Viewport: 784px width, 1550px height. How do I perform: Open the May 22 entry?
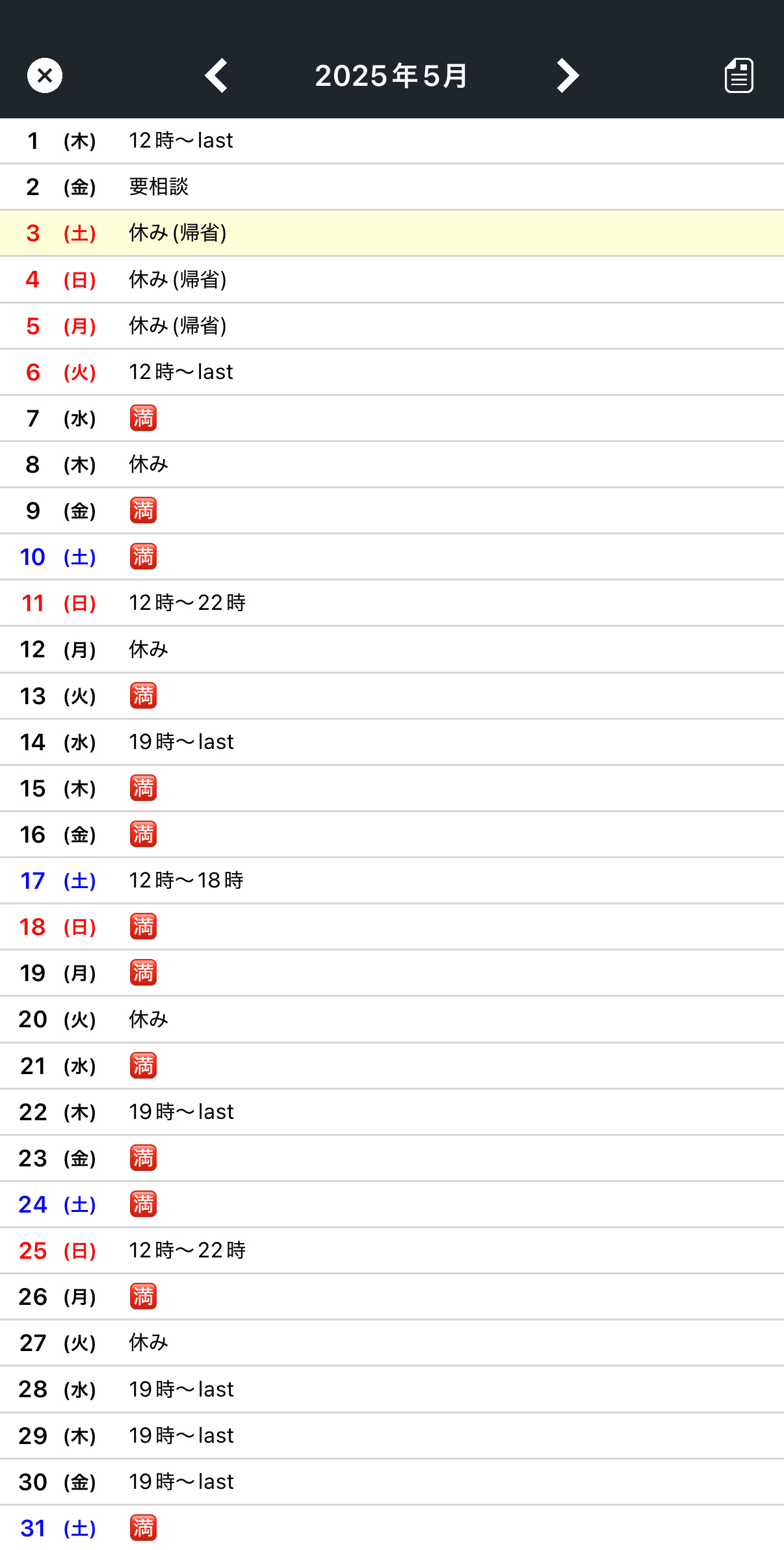click(x=181, y=1112)
